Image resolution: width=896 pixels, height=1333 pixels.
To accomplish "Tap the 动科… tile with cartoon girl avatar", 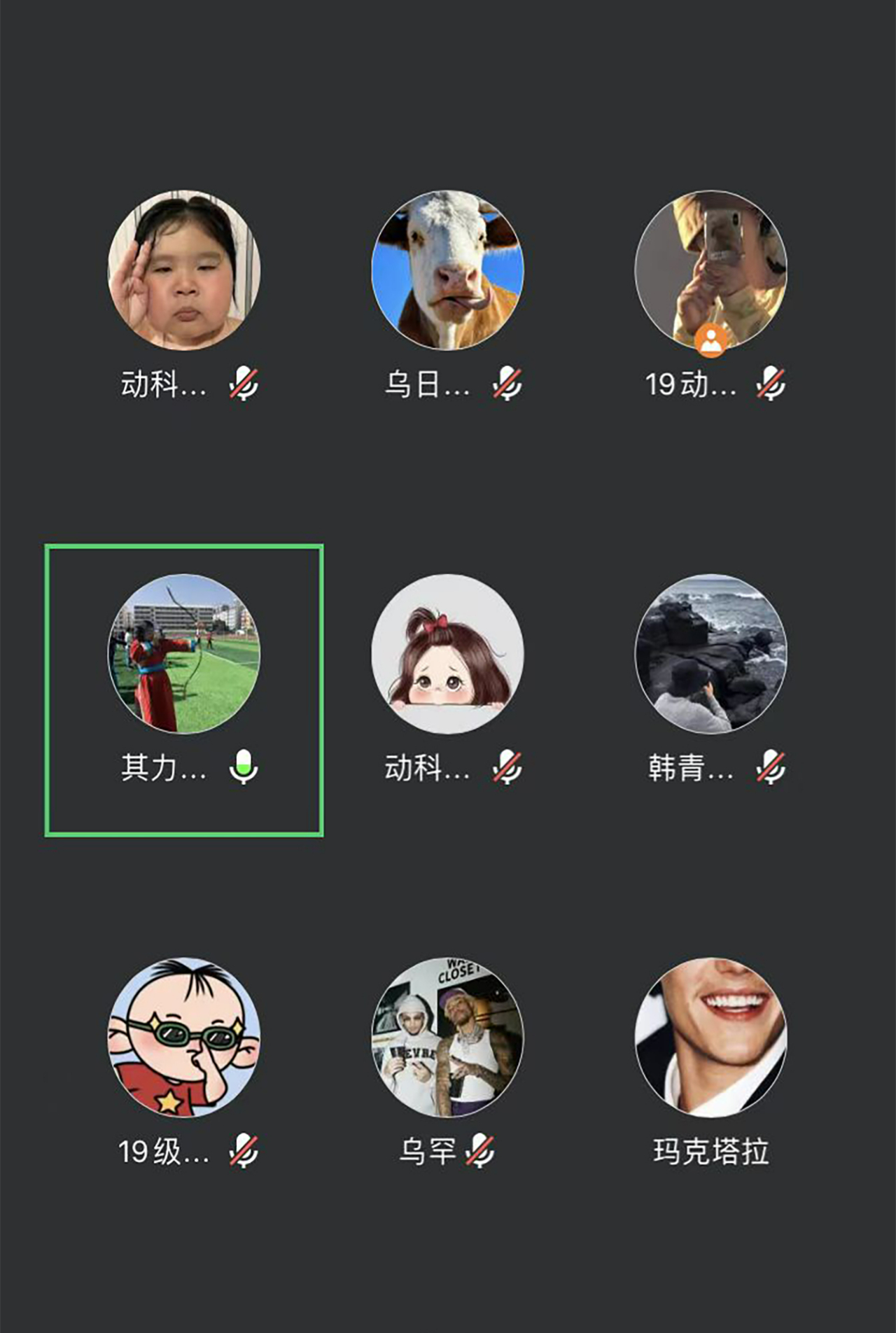I will coord(447,655).
